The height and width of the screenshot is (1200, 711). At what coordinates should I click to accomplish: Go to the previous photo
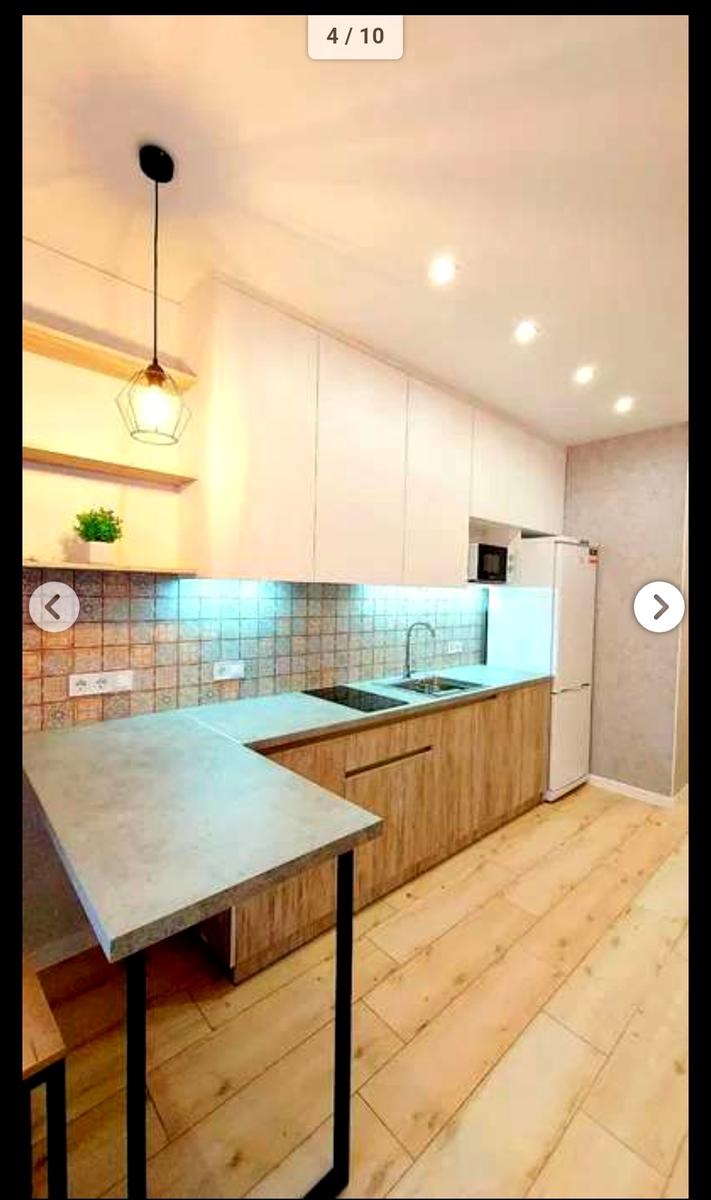pos(54,606)
